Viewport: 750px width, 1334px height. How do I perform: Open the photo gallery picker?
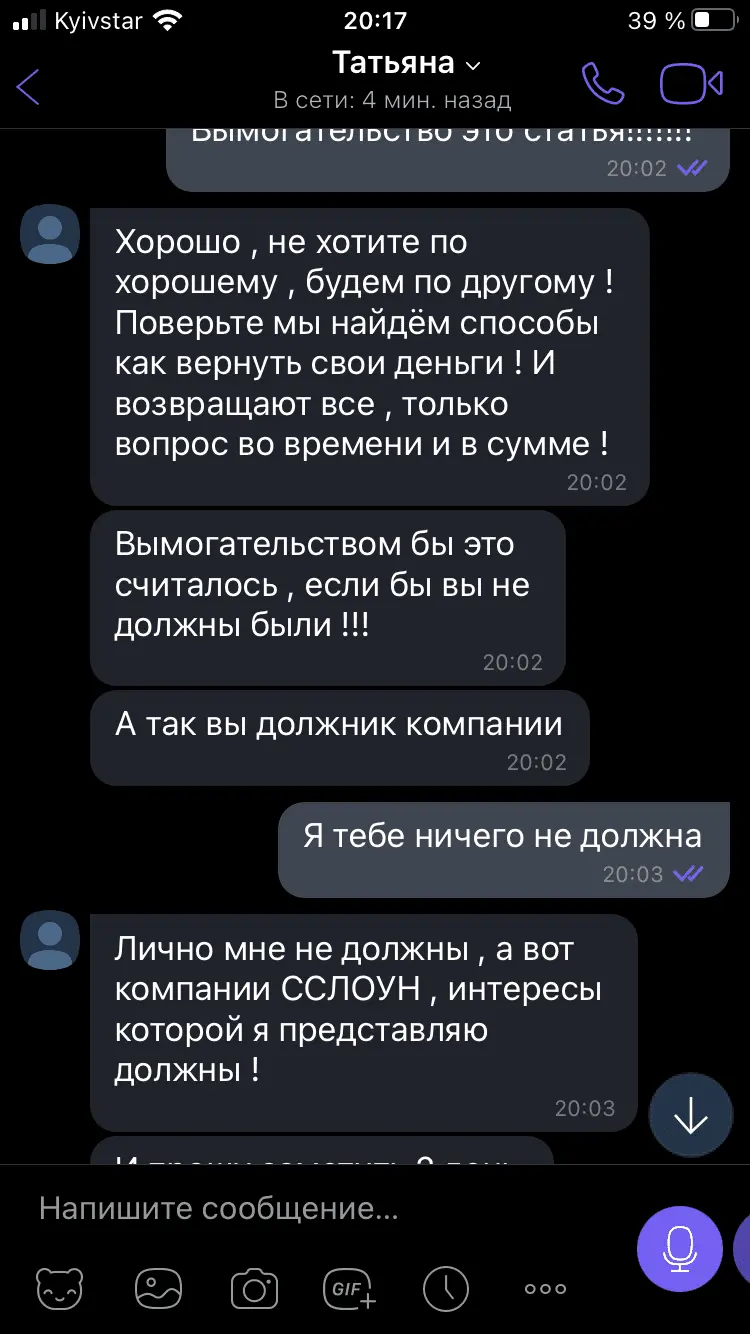(x=158, y=1288)
